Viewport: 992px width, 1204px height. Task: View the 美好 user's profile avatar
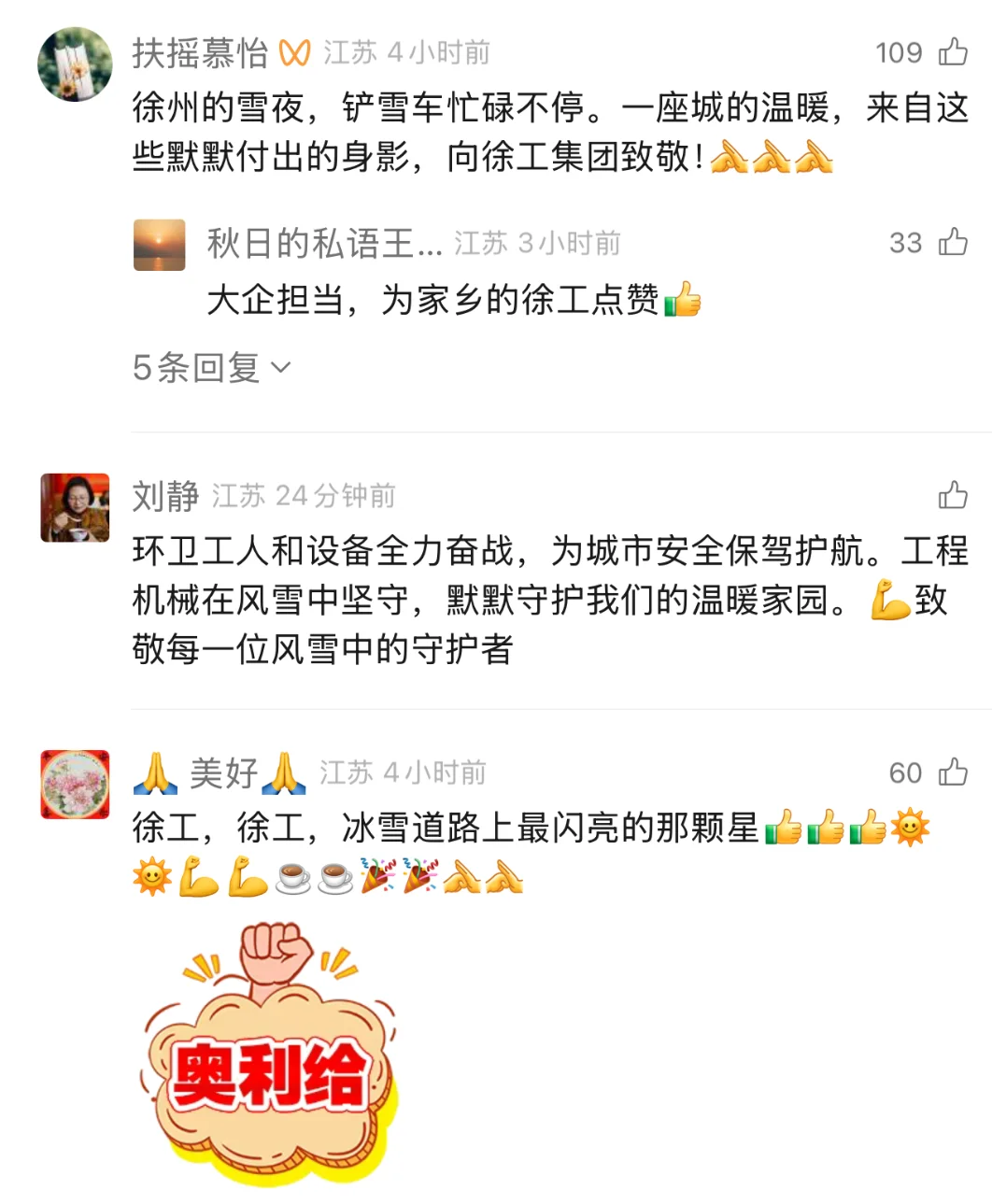pyautogui.click(x=75, y=784)
